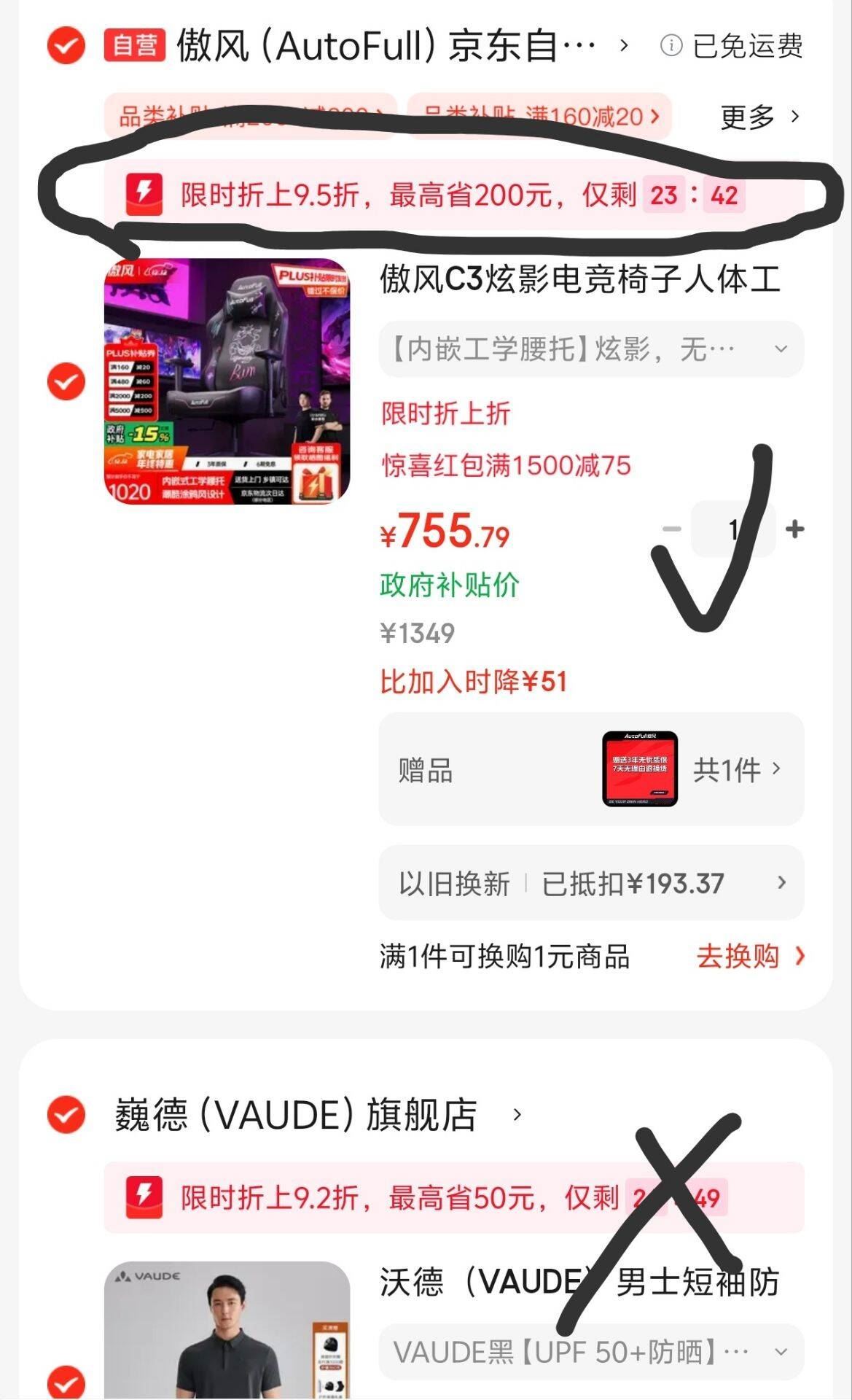Viewport: 852px width, 1400px height.
Task: Open the 傲风C3 chair product image
Action: [227, 381]
